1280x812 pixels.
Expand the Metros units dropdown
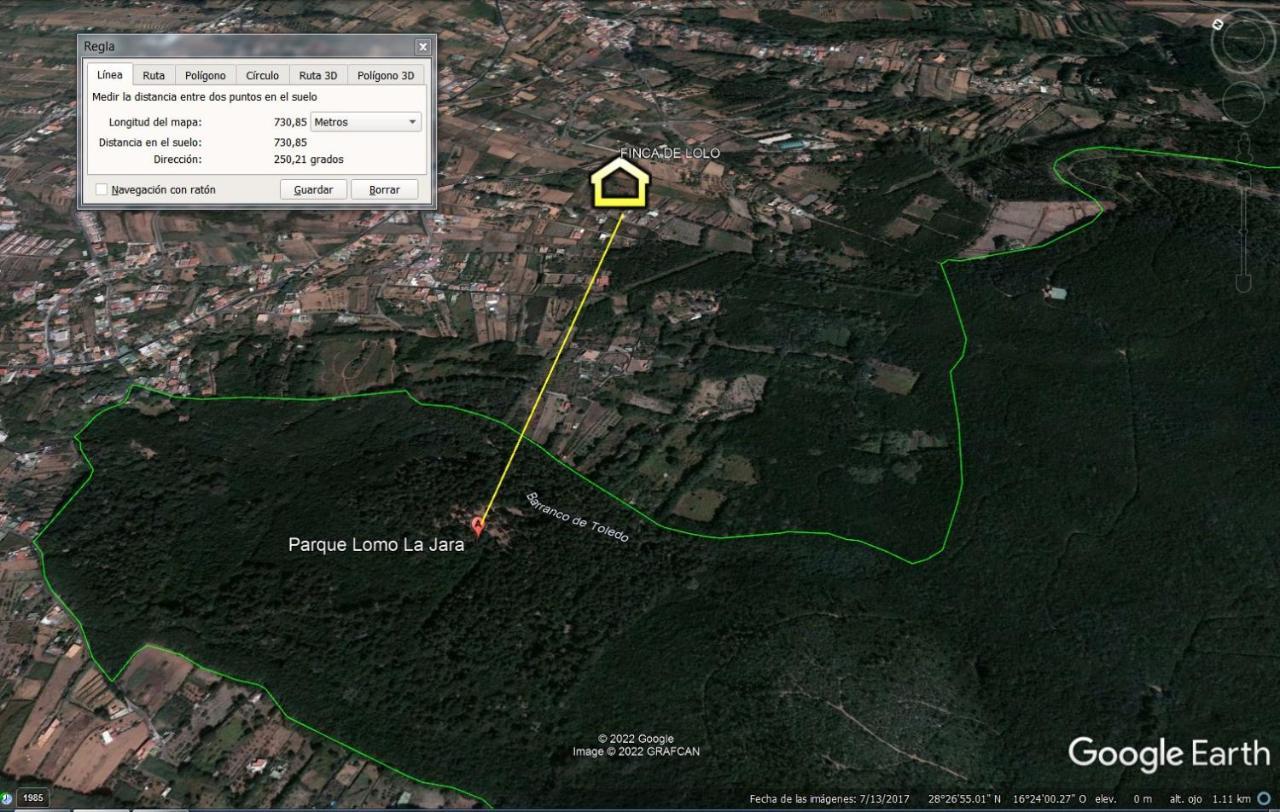[366, 122]
